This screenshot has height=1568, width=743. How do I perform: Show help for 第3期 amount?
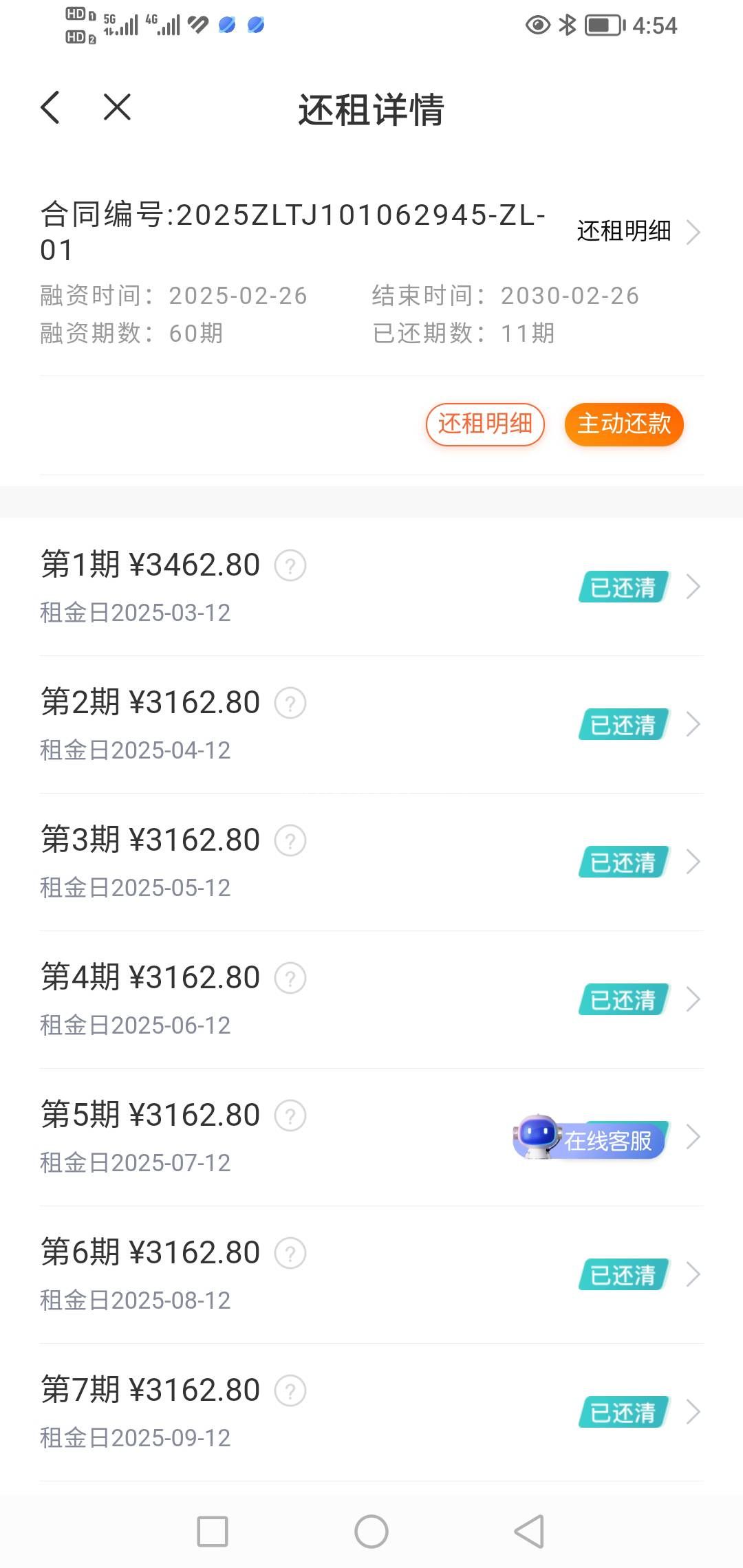tap(290, 841)
